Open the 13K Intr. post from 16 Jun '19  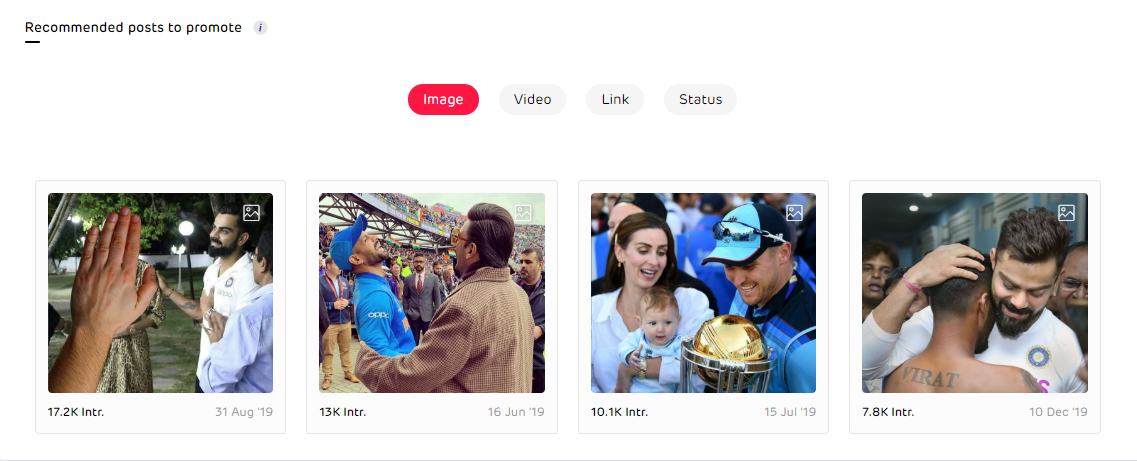432,293
